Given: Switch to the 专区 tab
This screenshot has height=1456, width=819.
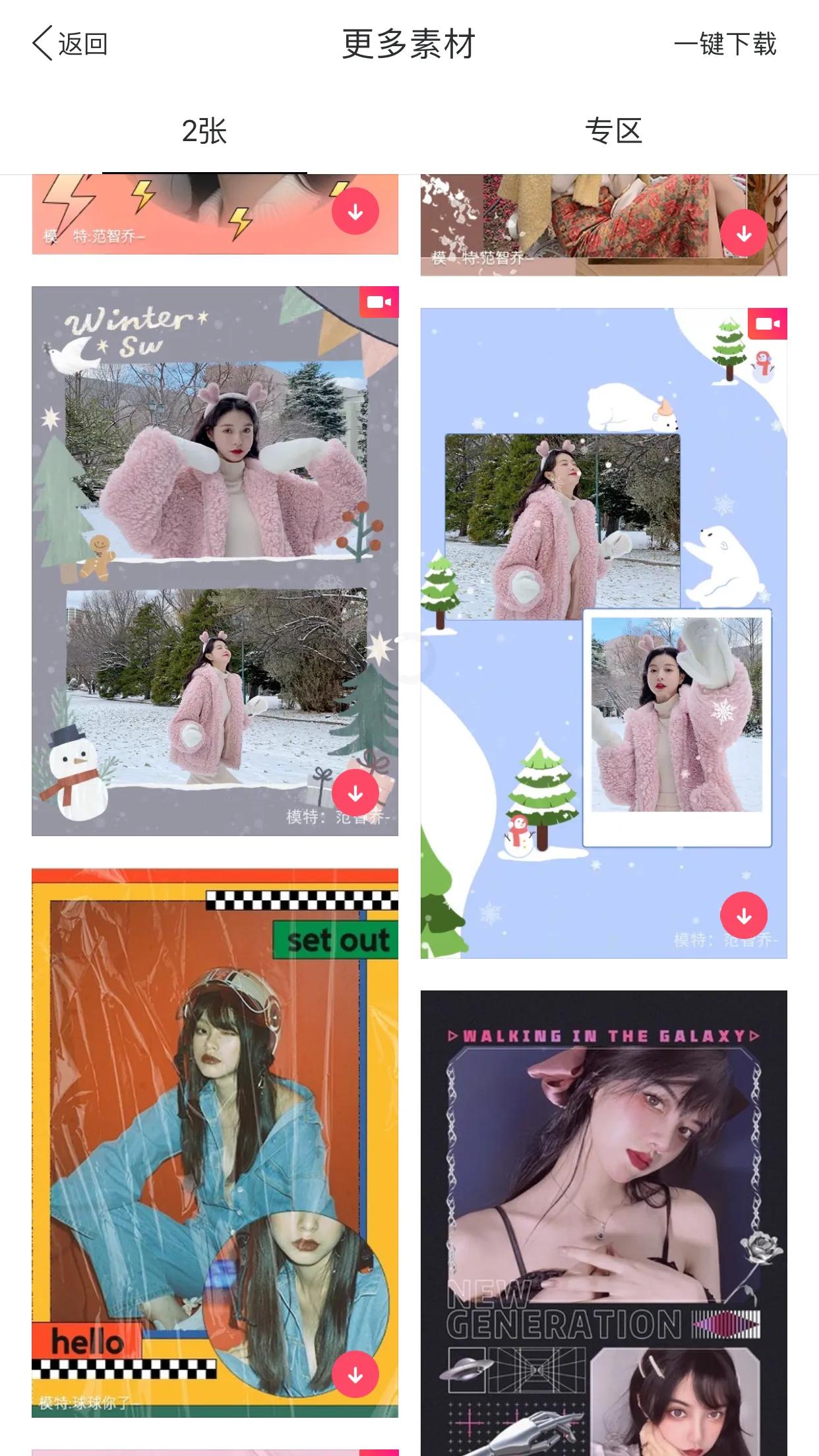Looking at the screenshot, I should [x=613, y=131].
